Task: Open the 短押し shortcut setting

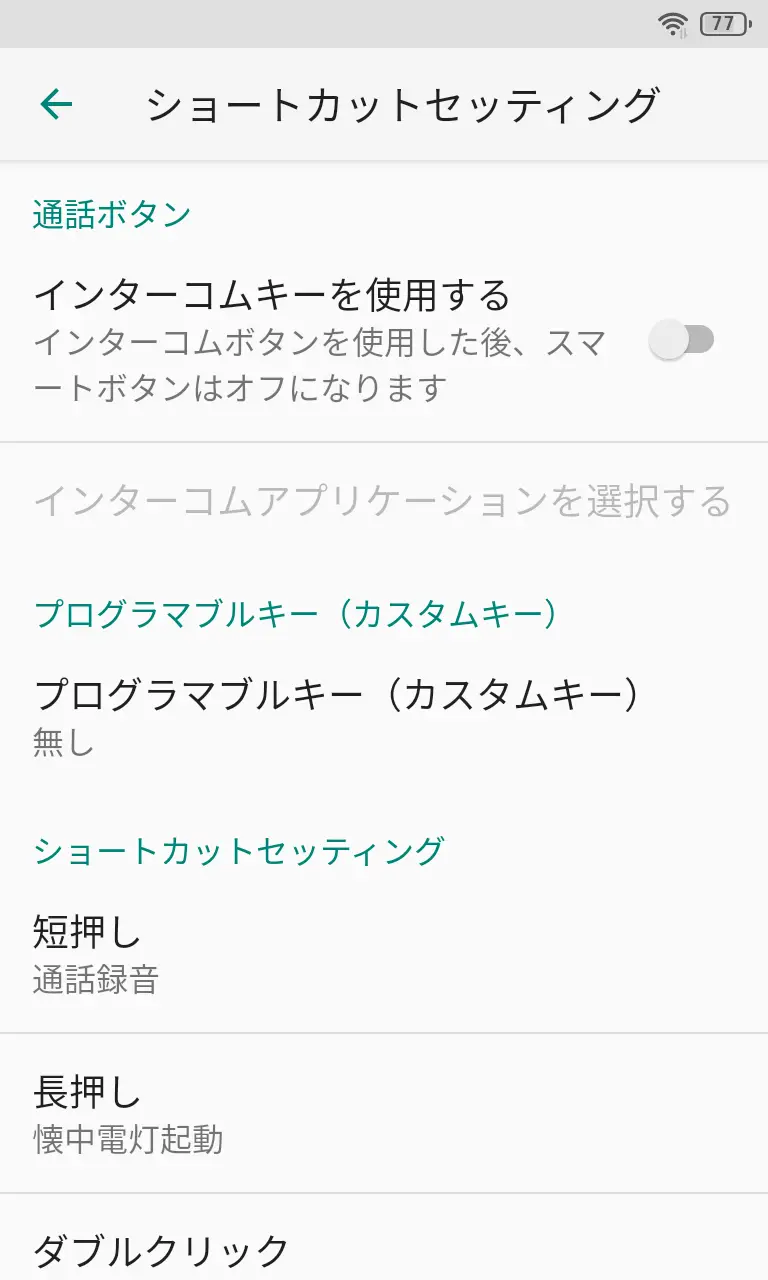Action: (384, 954)
